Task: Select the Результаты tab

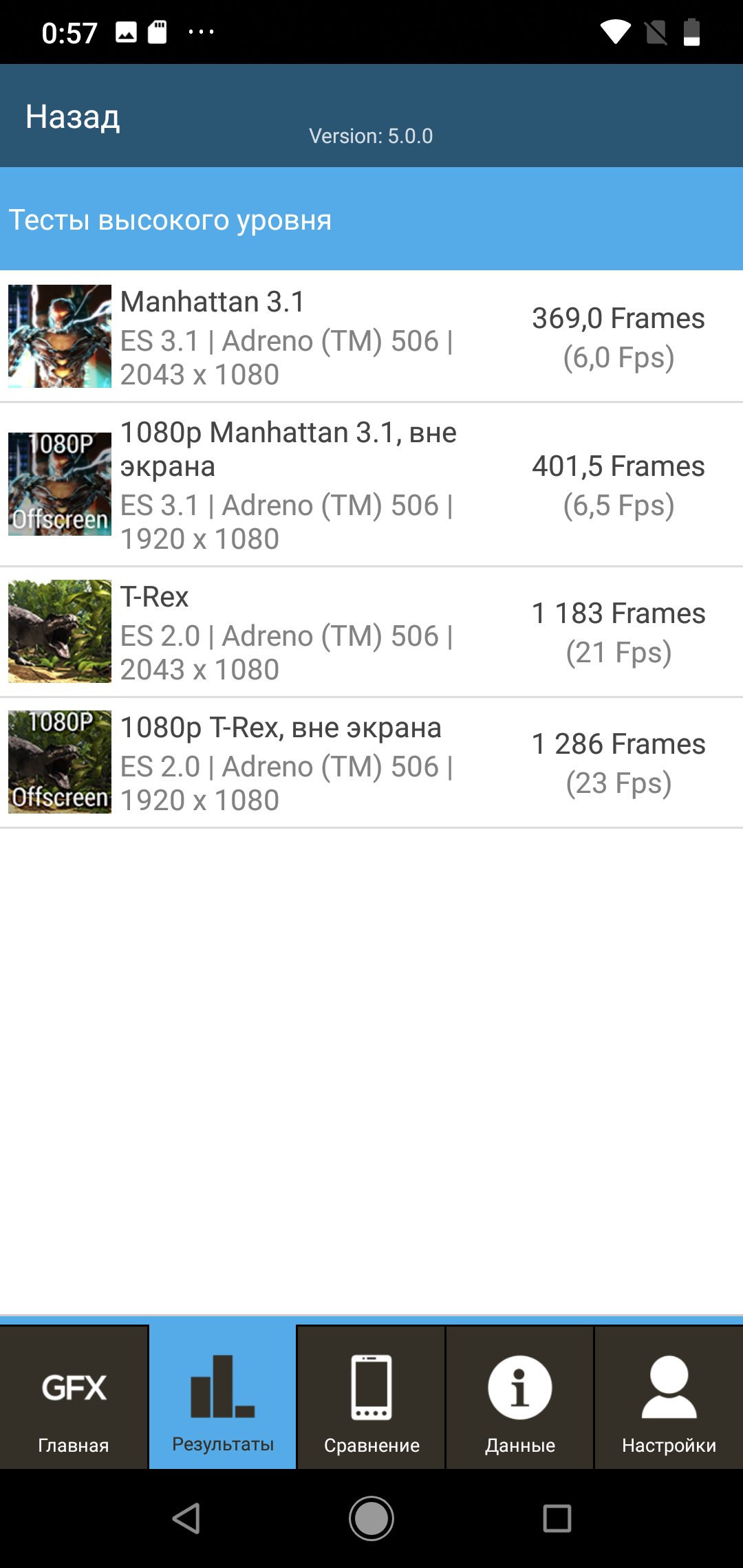Action: [223, 1397]
